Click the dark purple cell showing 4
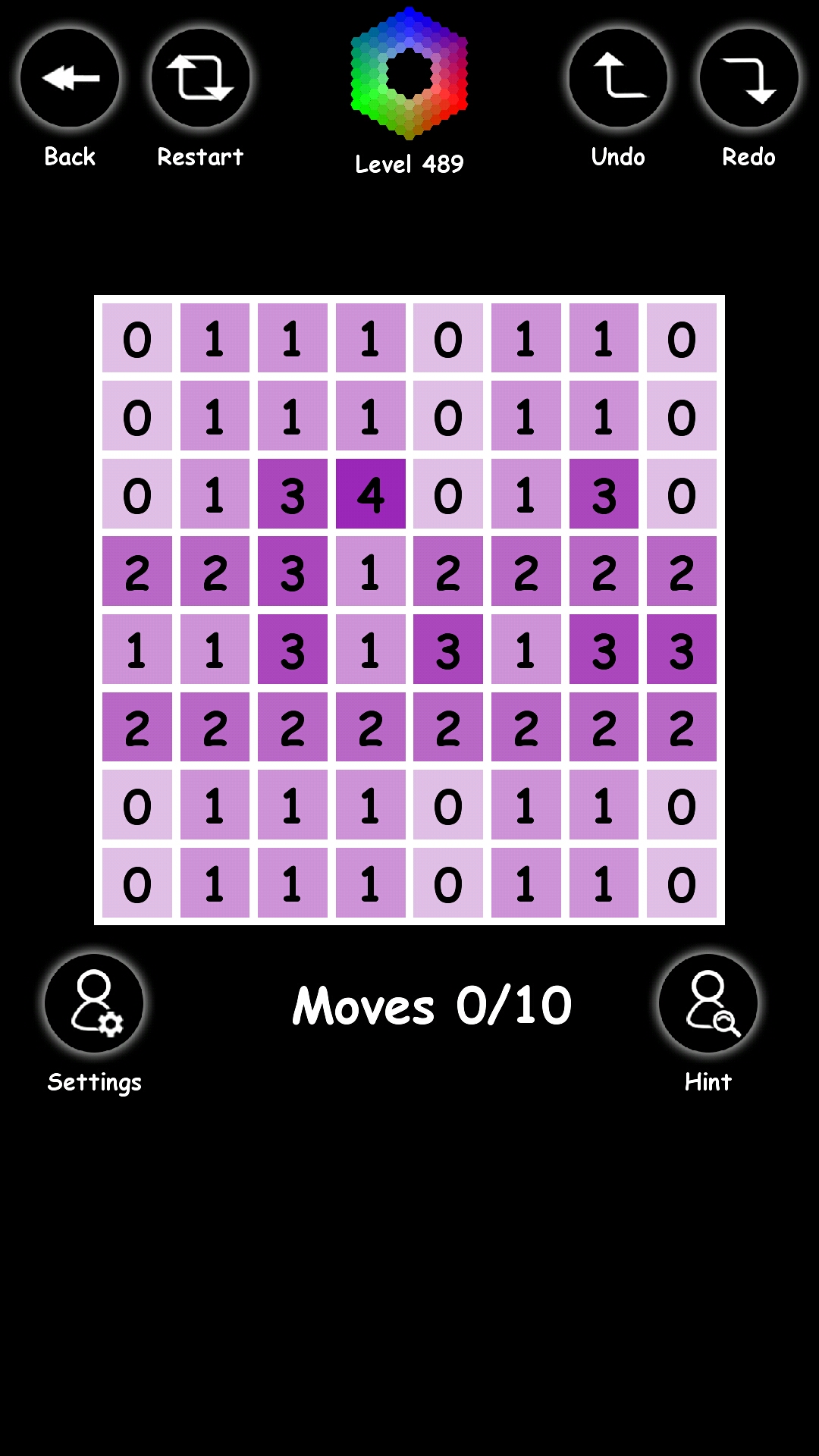The width and height of the screenshot is (819, 1456). pos(370,494)
